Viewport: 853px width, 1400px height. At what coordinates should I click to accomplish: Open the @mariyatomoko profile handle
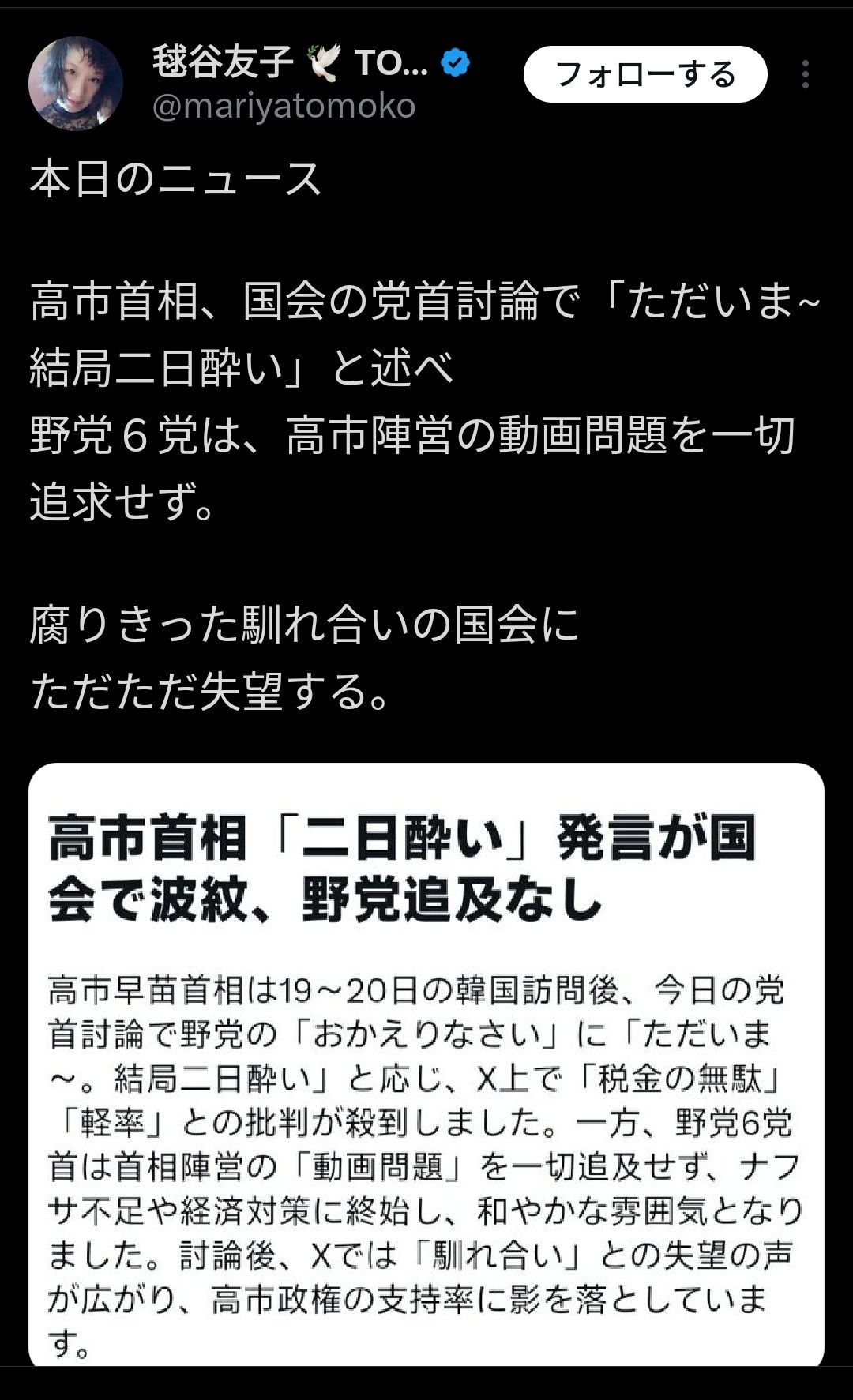284,106
